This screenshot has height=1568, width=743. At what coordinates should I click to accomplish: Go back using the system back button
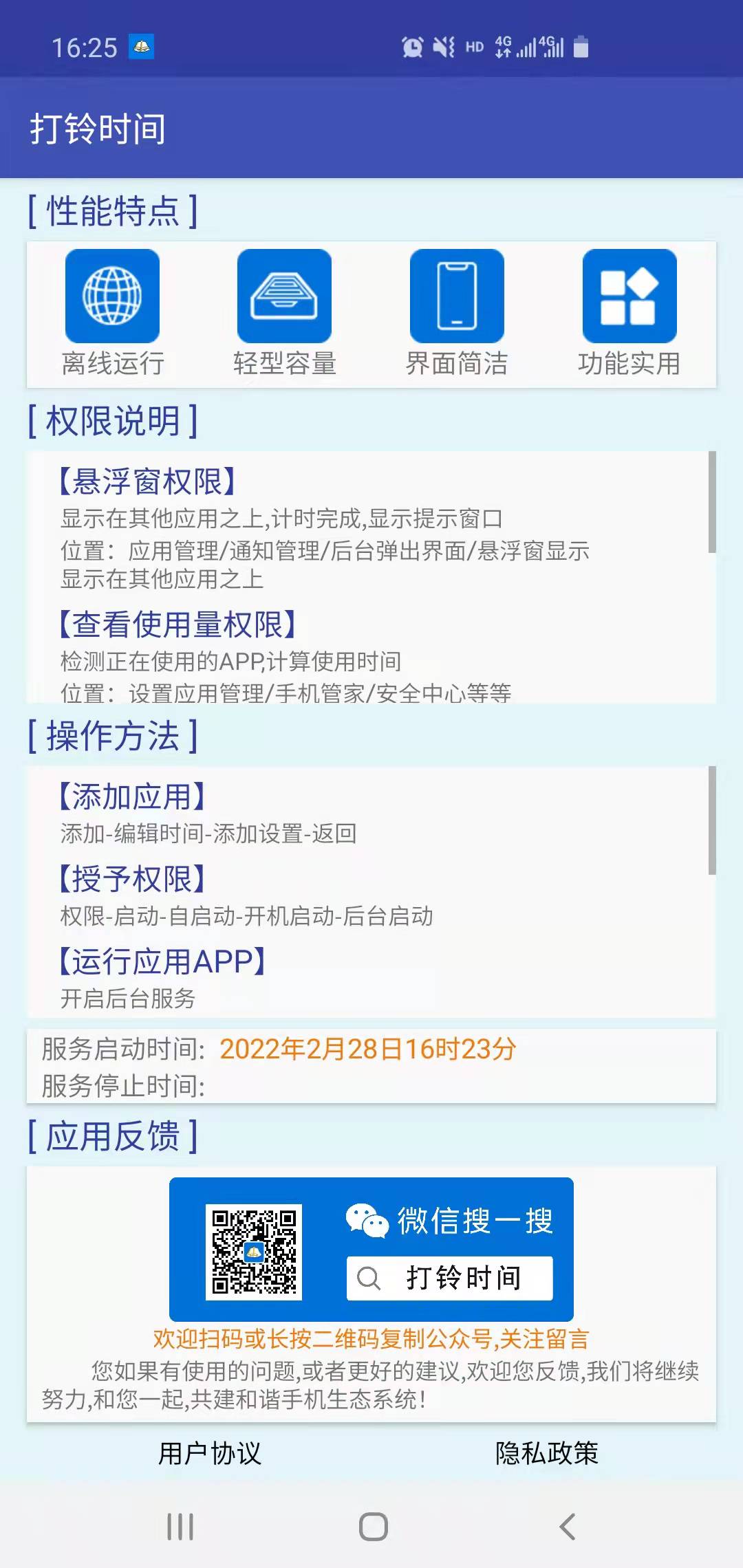(x=567, y=1527)
